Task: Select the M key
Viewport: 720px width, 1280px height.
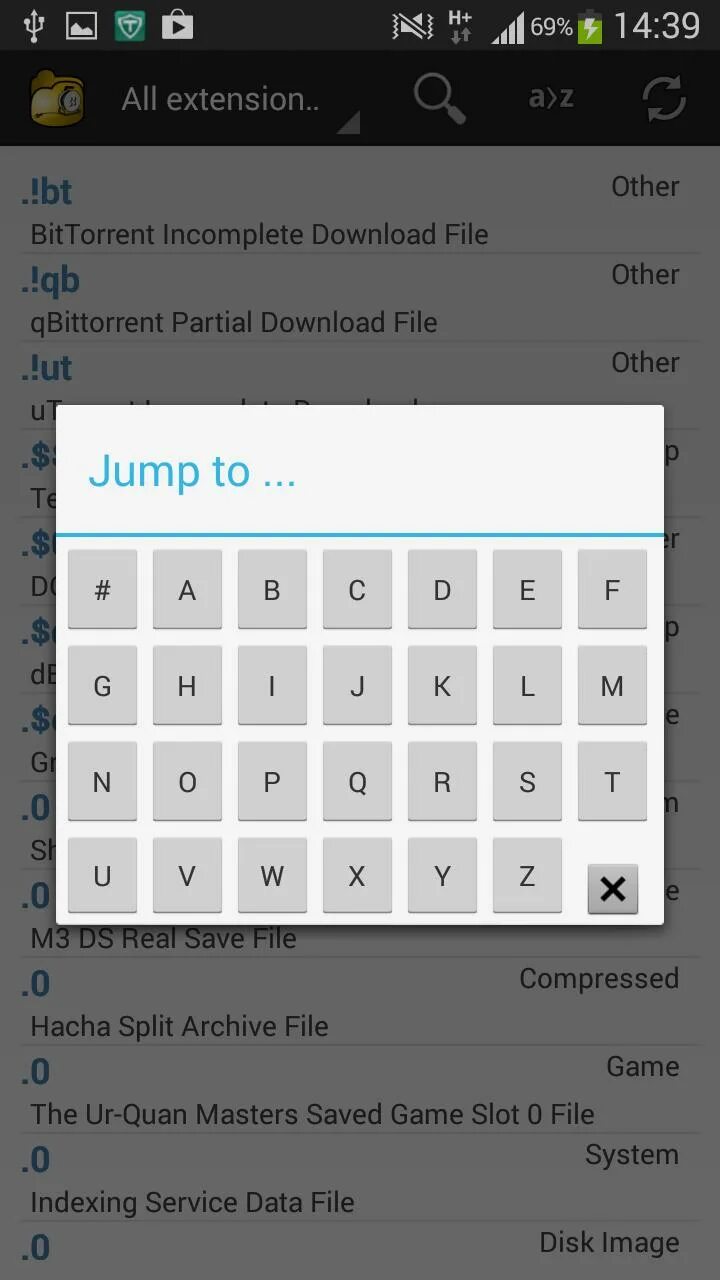Action: (x=612, y=686)
